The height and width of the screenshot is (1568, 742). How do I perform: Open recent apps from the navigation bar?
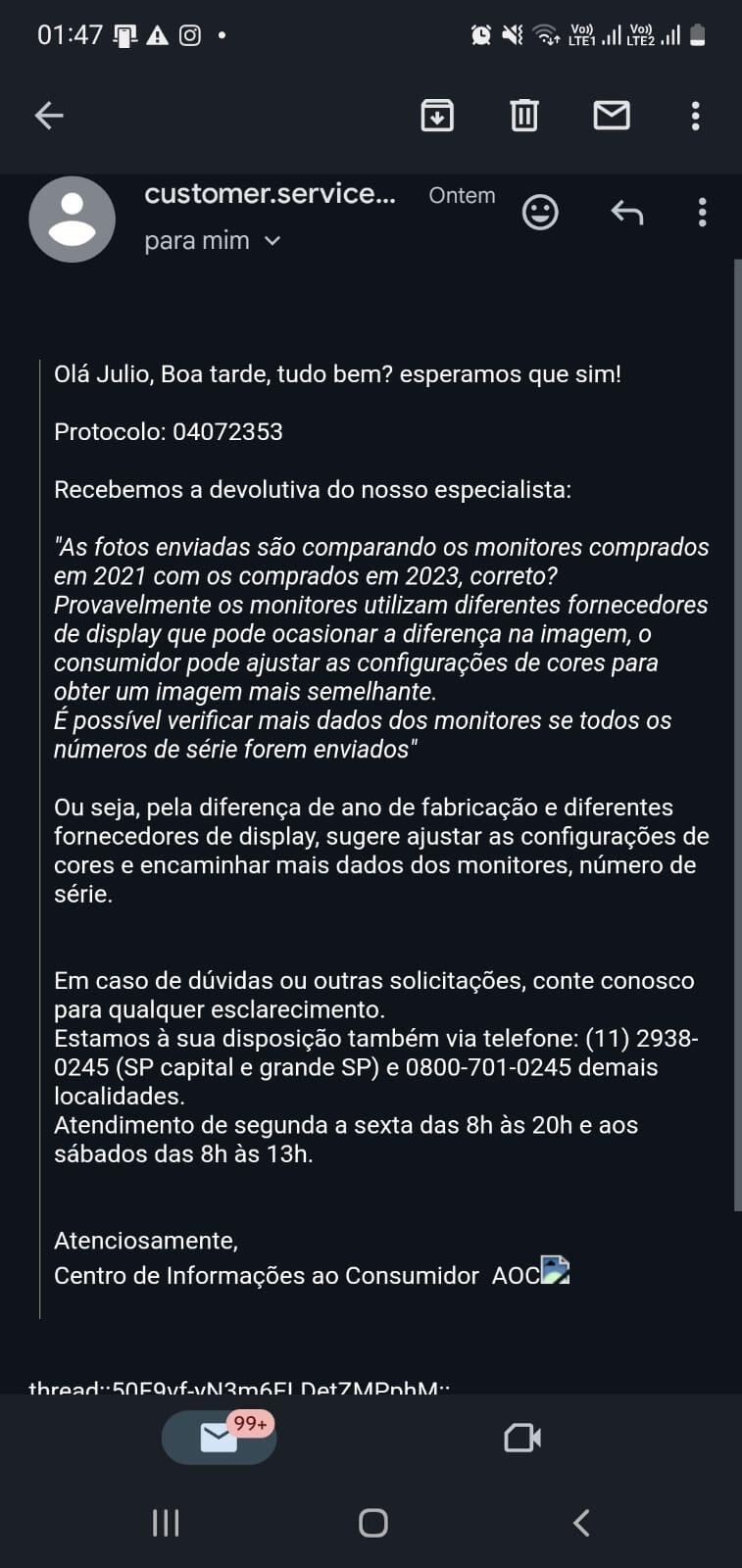point(166,1523)
